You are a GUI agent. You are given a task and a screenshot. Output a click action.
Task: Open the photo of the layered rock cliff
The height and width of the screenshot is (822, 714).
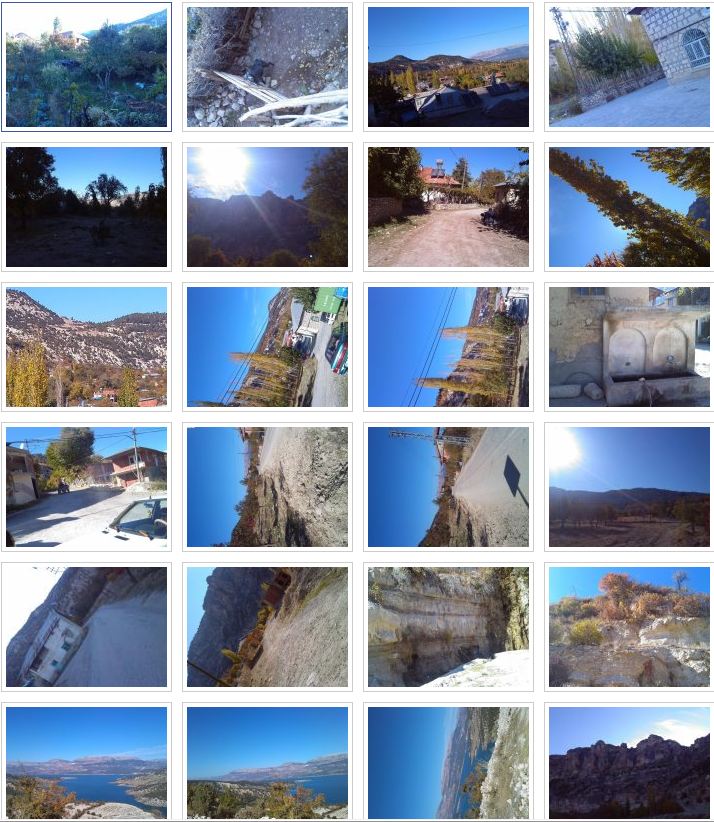tap(448, 627)
